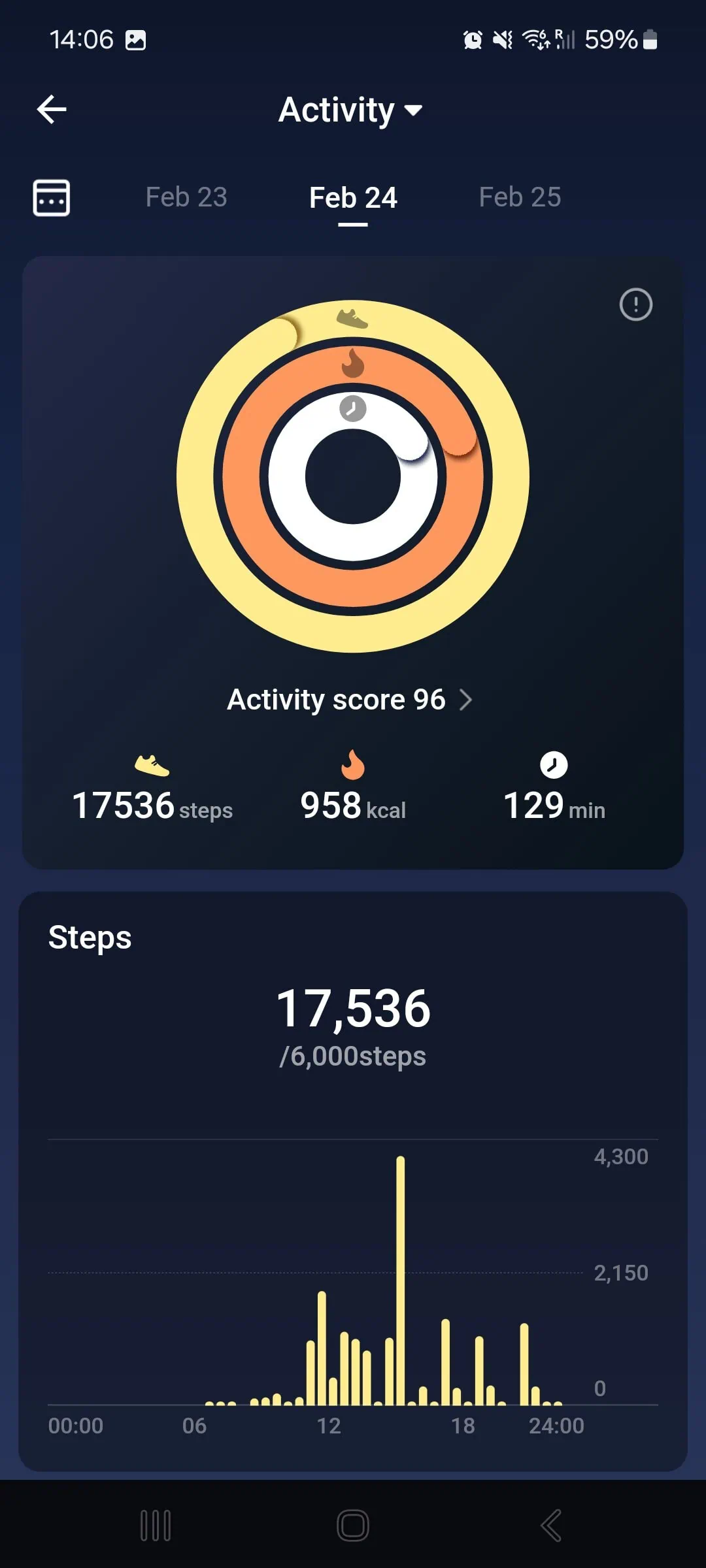Viewport: 706px width, 1568px height.
Task: Go back using the top arrow
Action: pyautogui.click(x=52, y=109)
